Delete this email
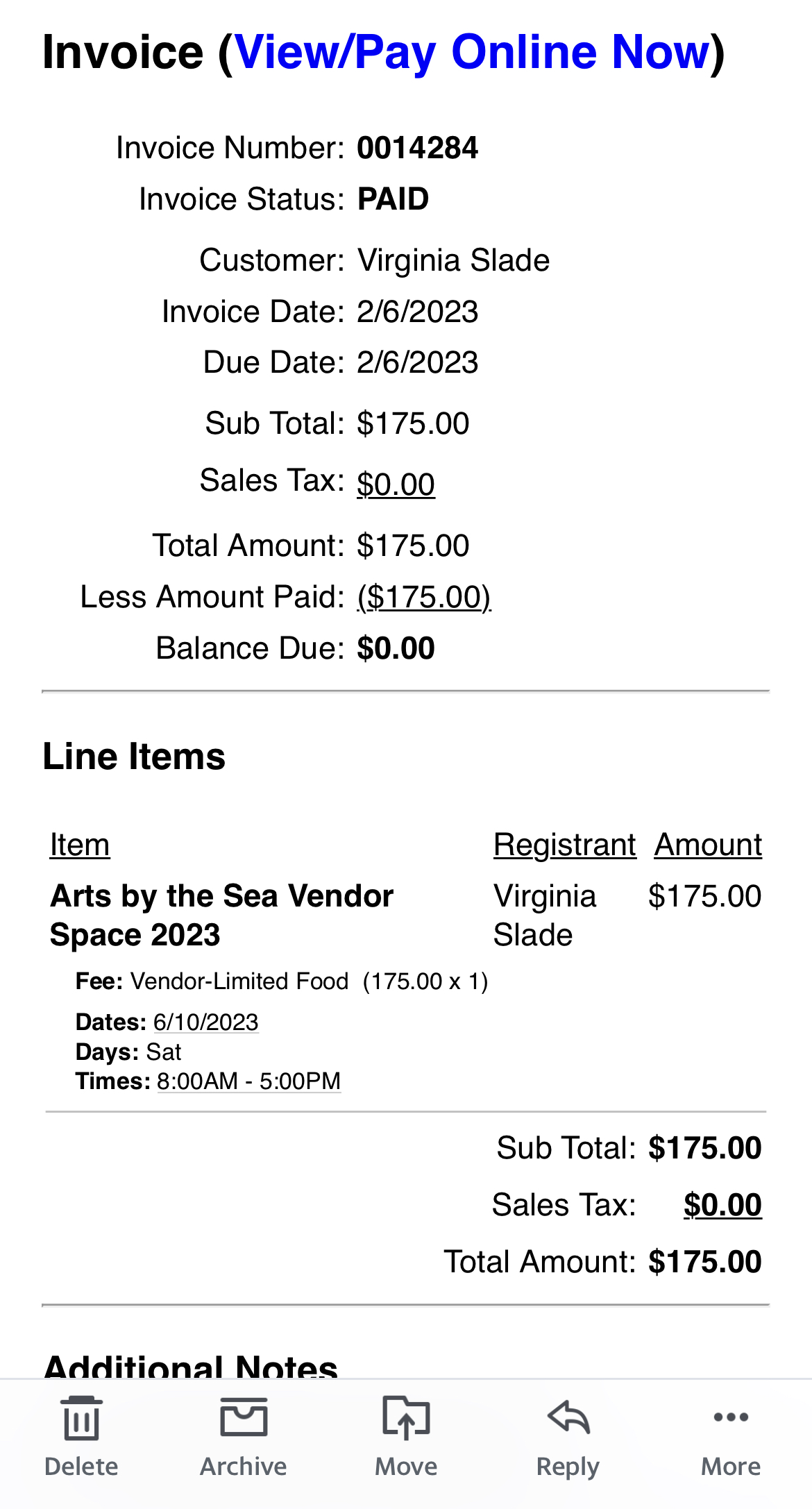812x1509 pixels. (x=81, y=1437)
